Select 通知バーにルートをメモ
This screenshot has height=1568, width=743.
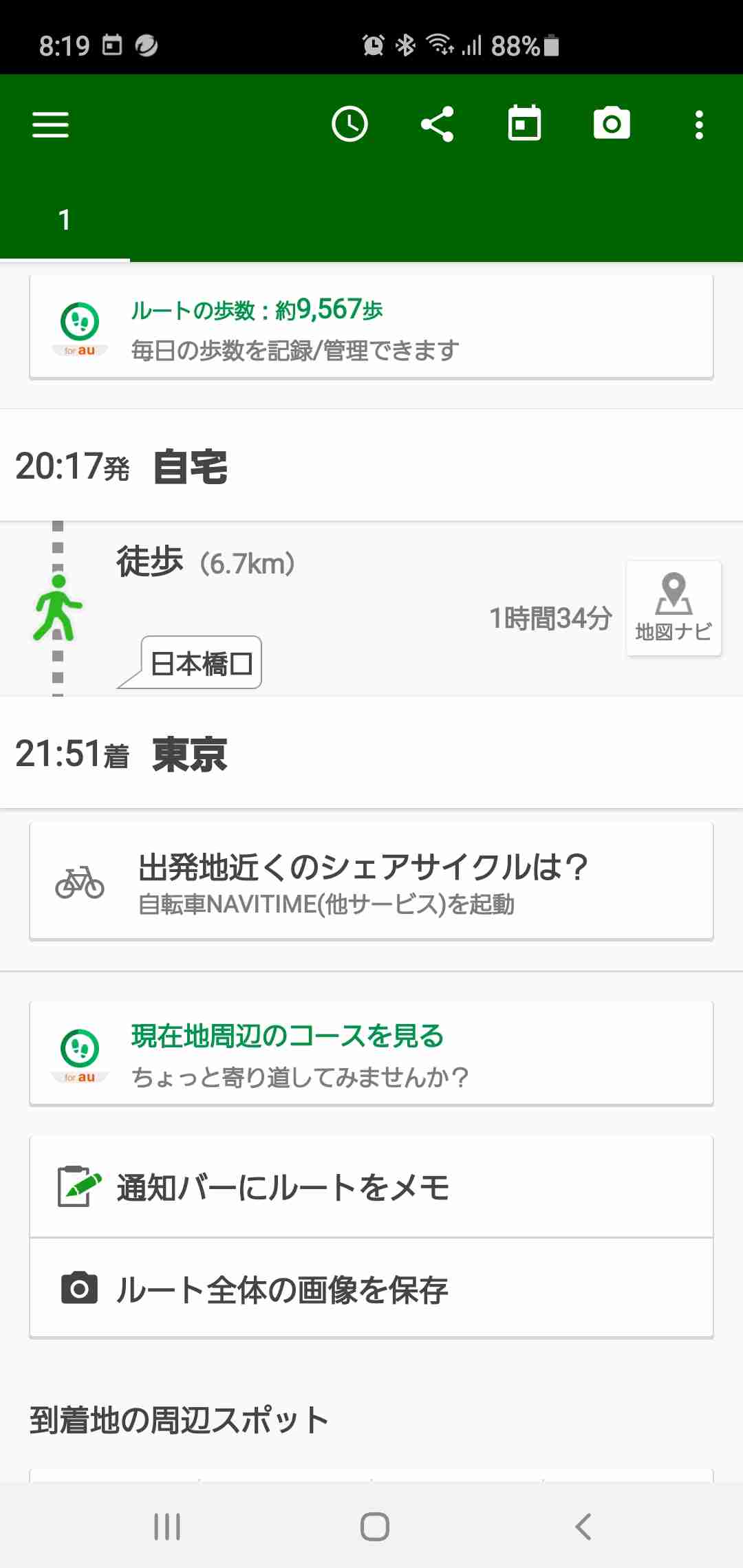(371, 1187)
